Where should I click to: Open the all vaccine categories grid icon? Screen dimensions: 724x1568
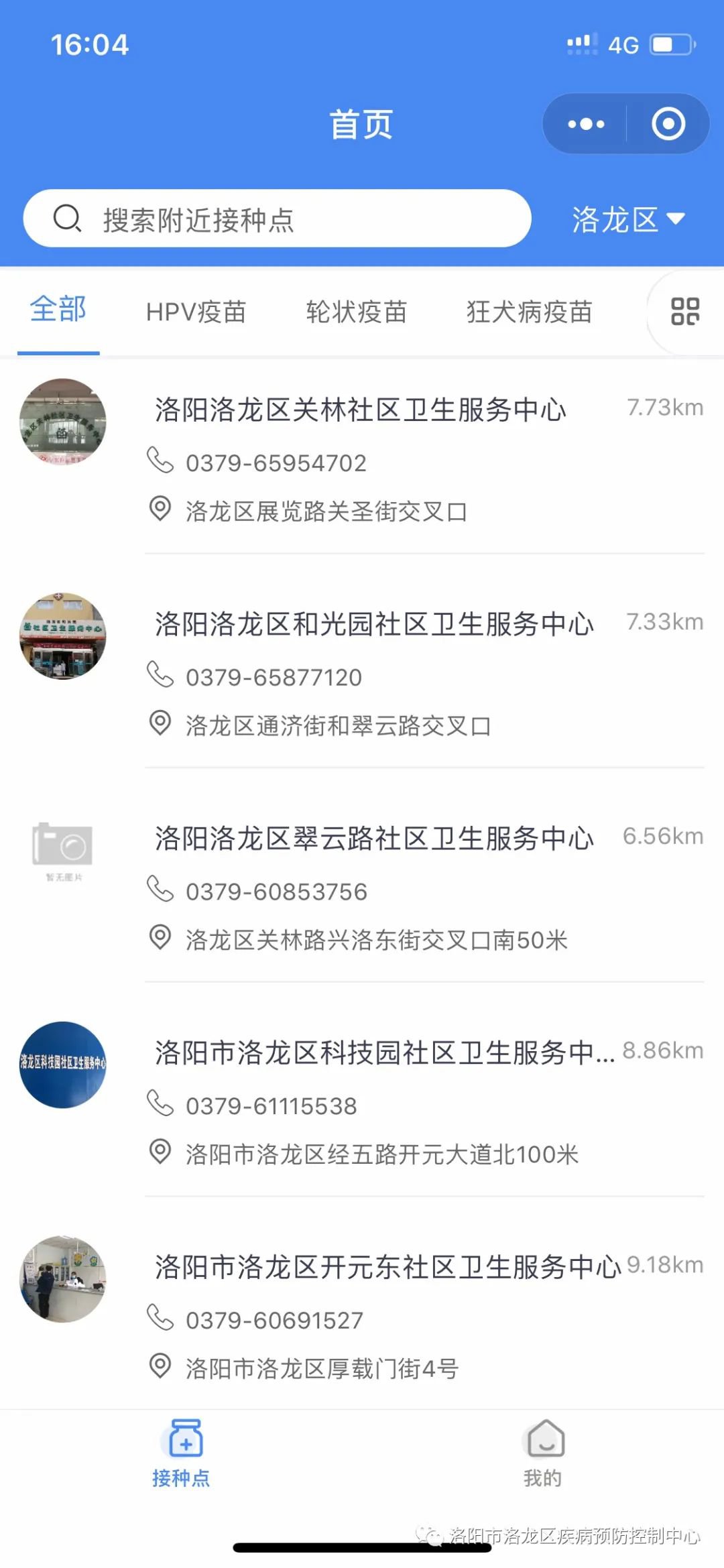pos(684,312)
